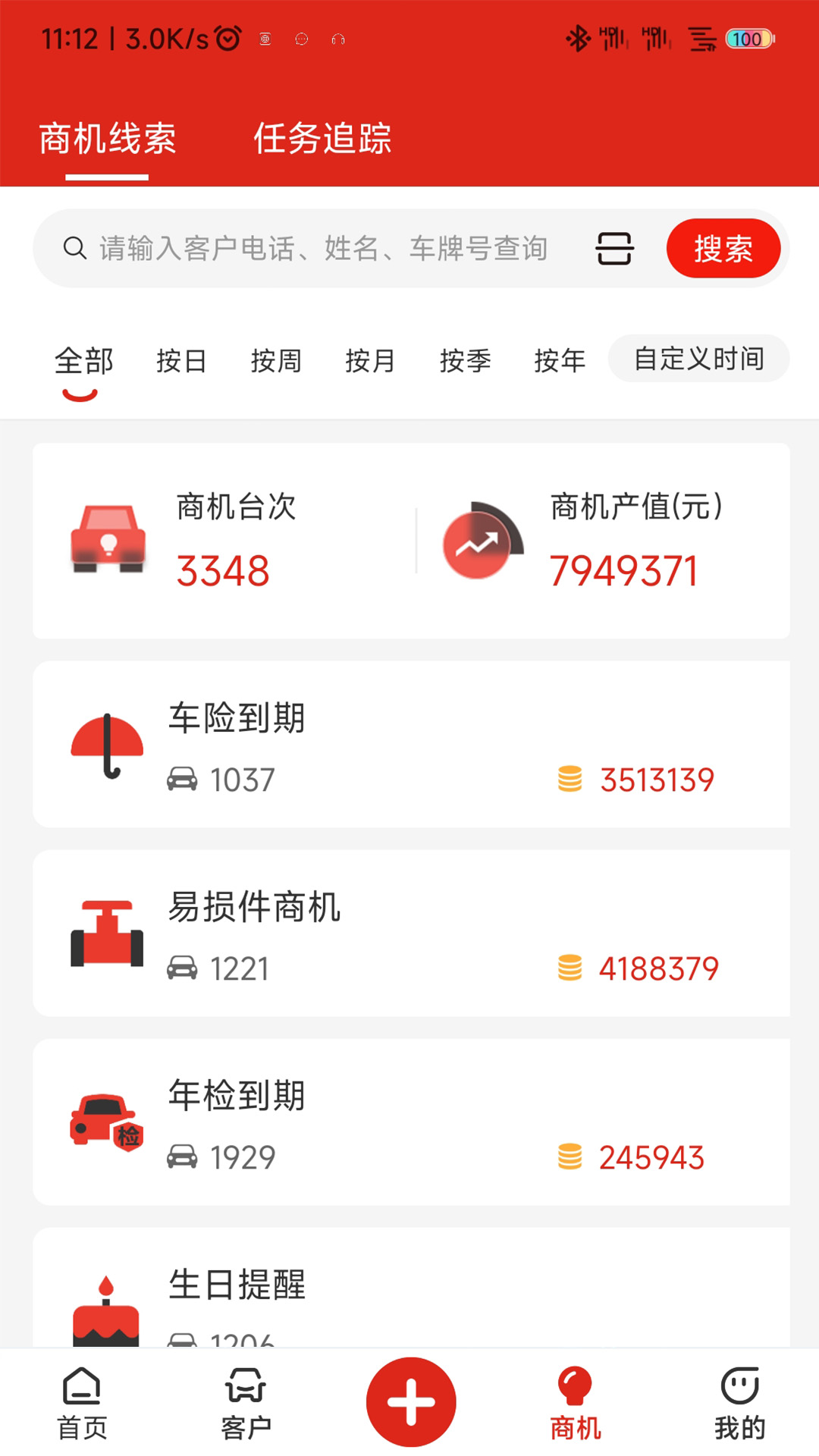Open the 生日提醒 card
Image resolution: width=819 pixels, height=1456 pixels.
(x=411, y=1289)
